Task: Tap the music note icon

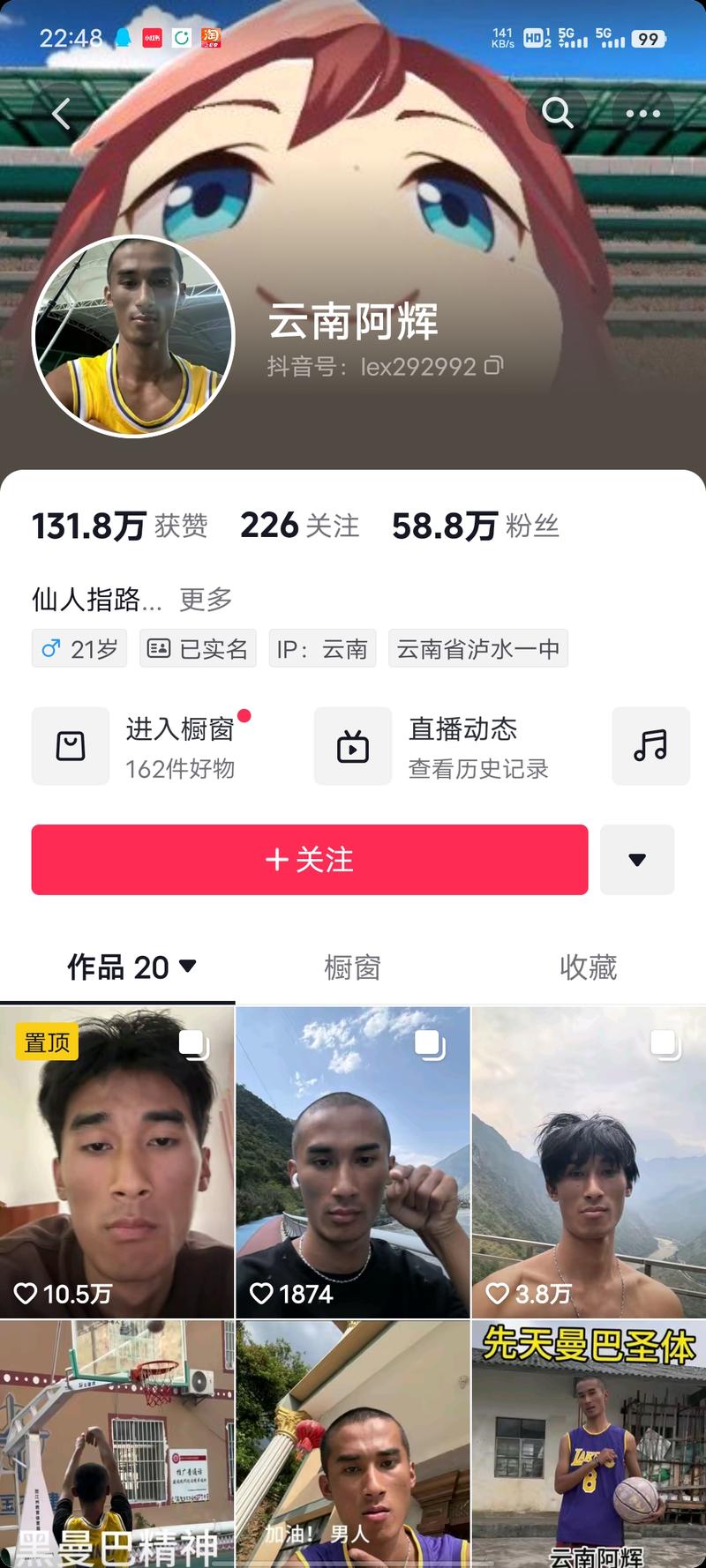Action: pyautogui.click(x=650, y=745)
